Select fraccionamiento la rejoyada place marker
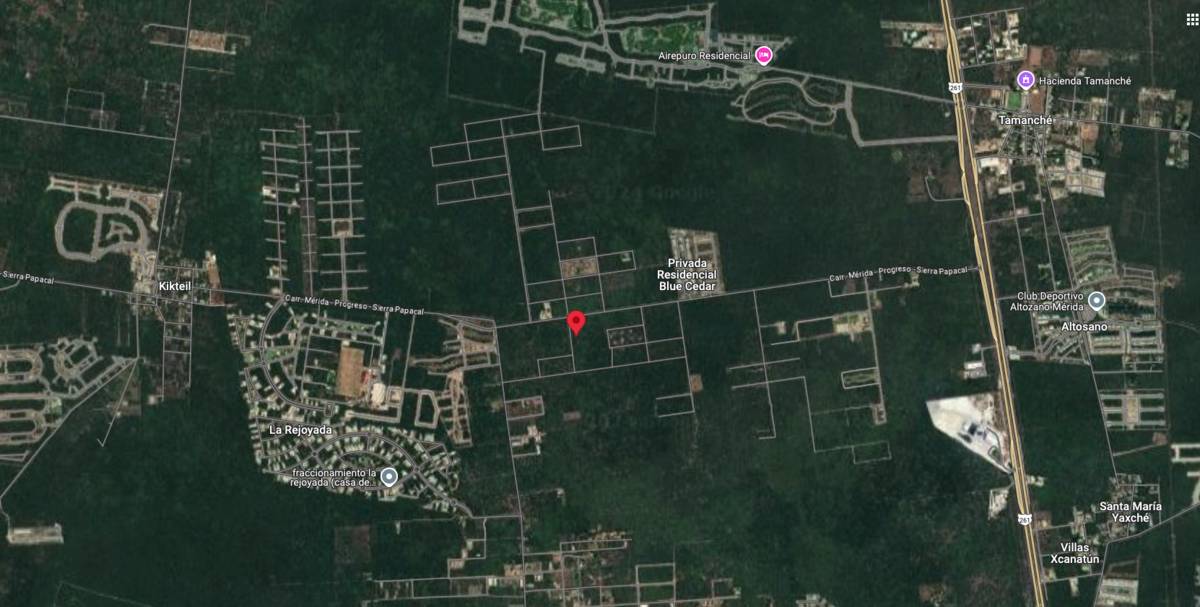 click(389, 477)
